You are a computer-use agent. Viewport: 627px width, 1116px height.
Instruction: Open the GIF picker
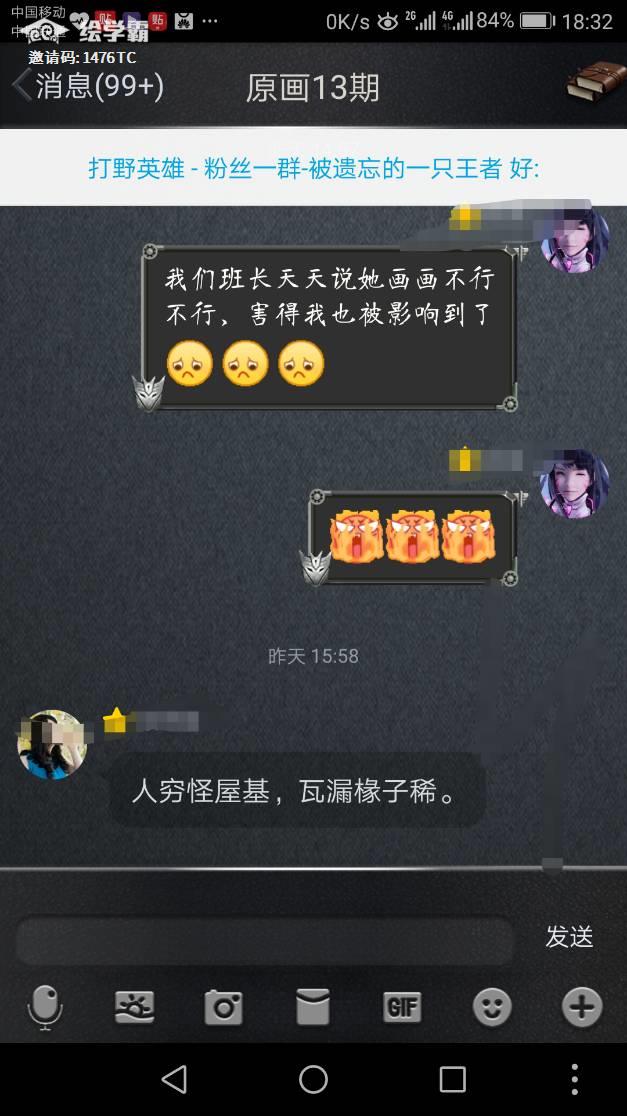click(402, 1007)
